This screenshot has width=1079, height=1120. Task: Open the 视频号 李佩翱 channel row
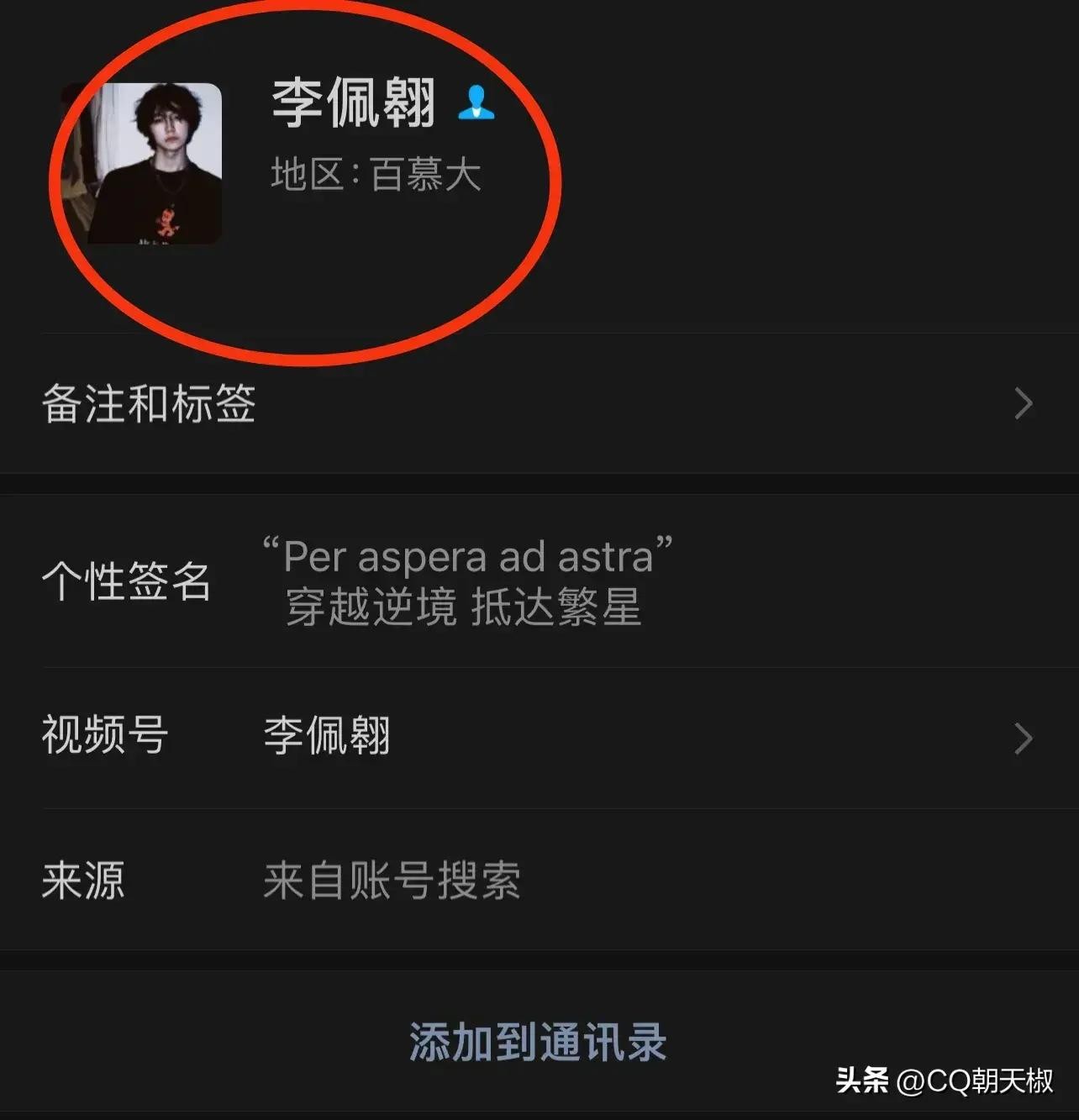pyautogui.click(x=538, y=737)
